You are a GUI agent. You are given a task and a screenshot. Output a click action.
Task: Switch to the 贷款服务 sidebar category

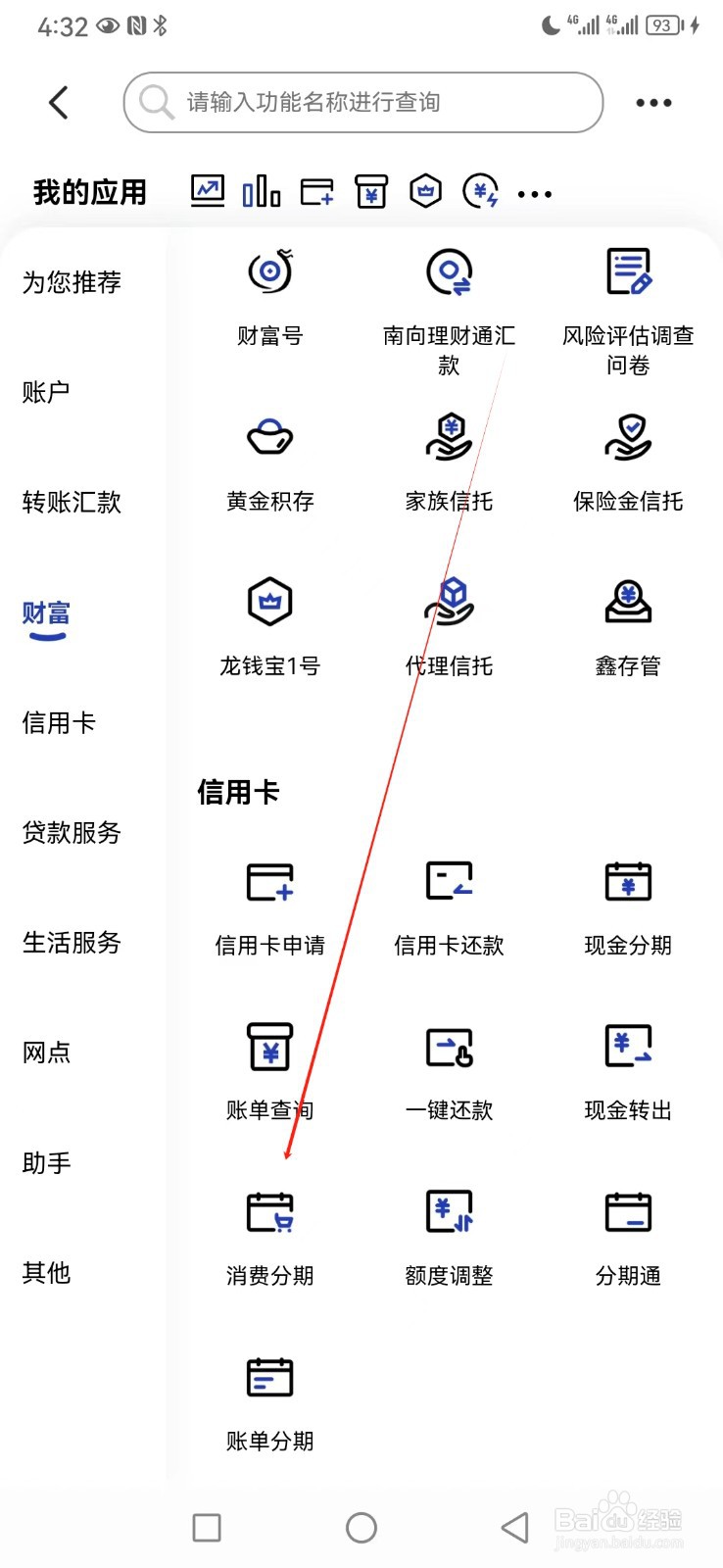point(72,834)
